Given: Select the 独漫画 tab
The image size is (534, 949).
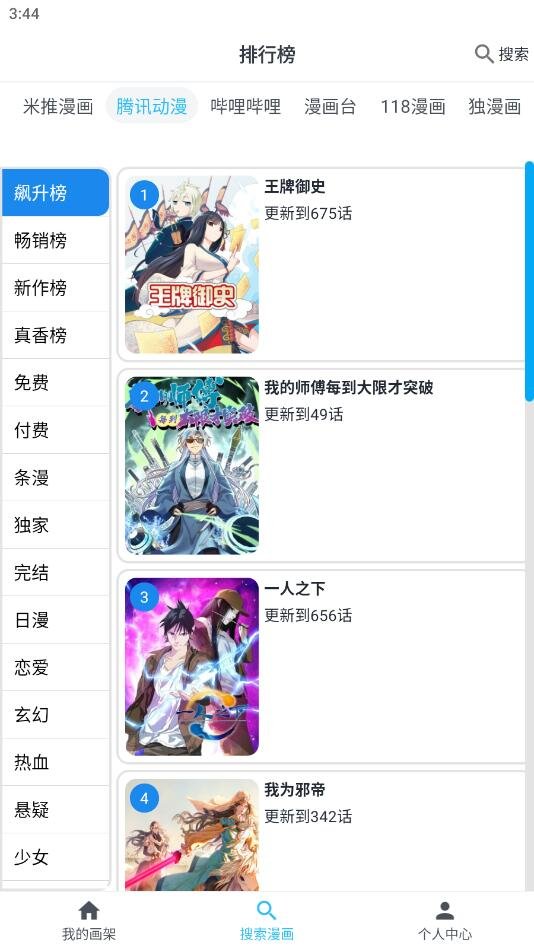Looking at the screenshot, I should [495, 107].
